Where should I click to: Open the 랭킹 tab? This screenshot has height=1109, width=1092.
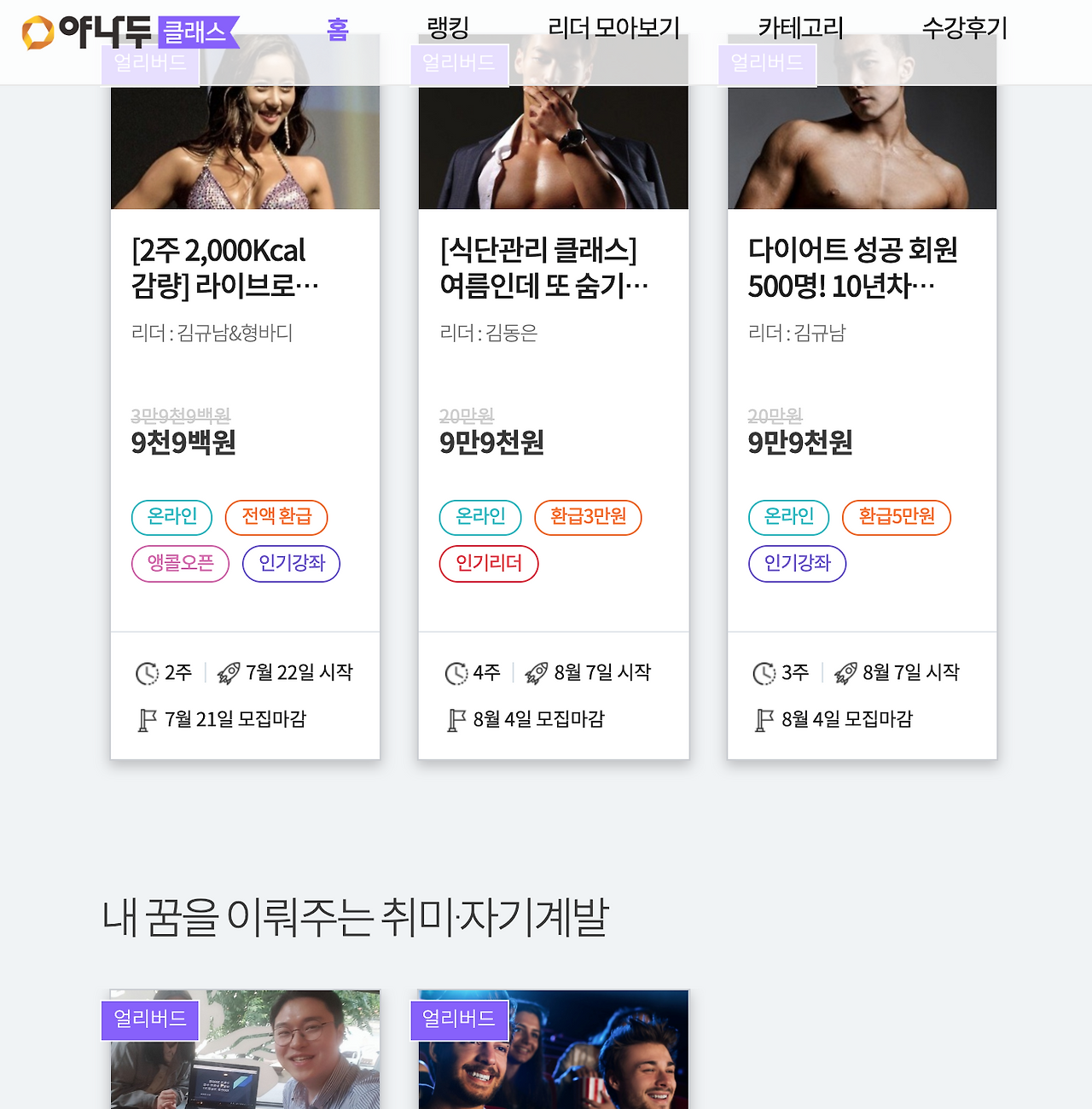tap(448, 29)
